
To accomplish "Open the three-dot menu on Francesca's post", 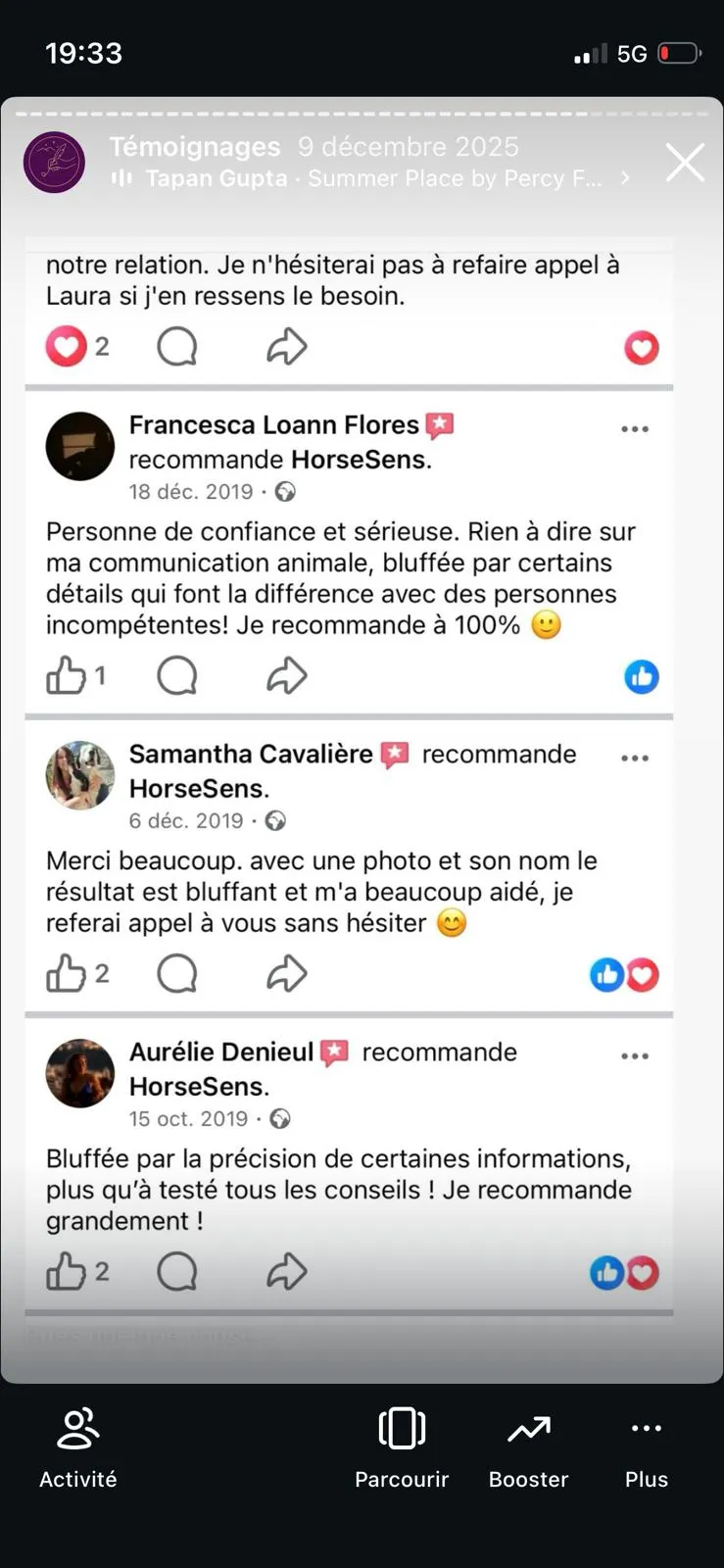I will tap(635, 428).
